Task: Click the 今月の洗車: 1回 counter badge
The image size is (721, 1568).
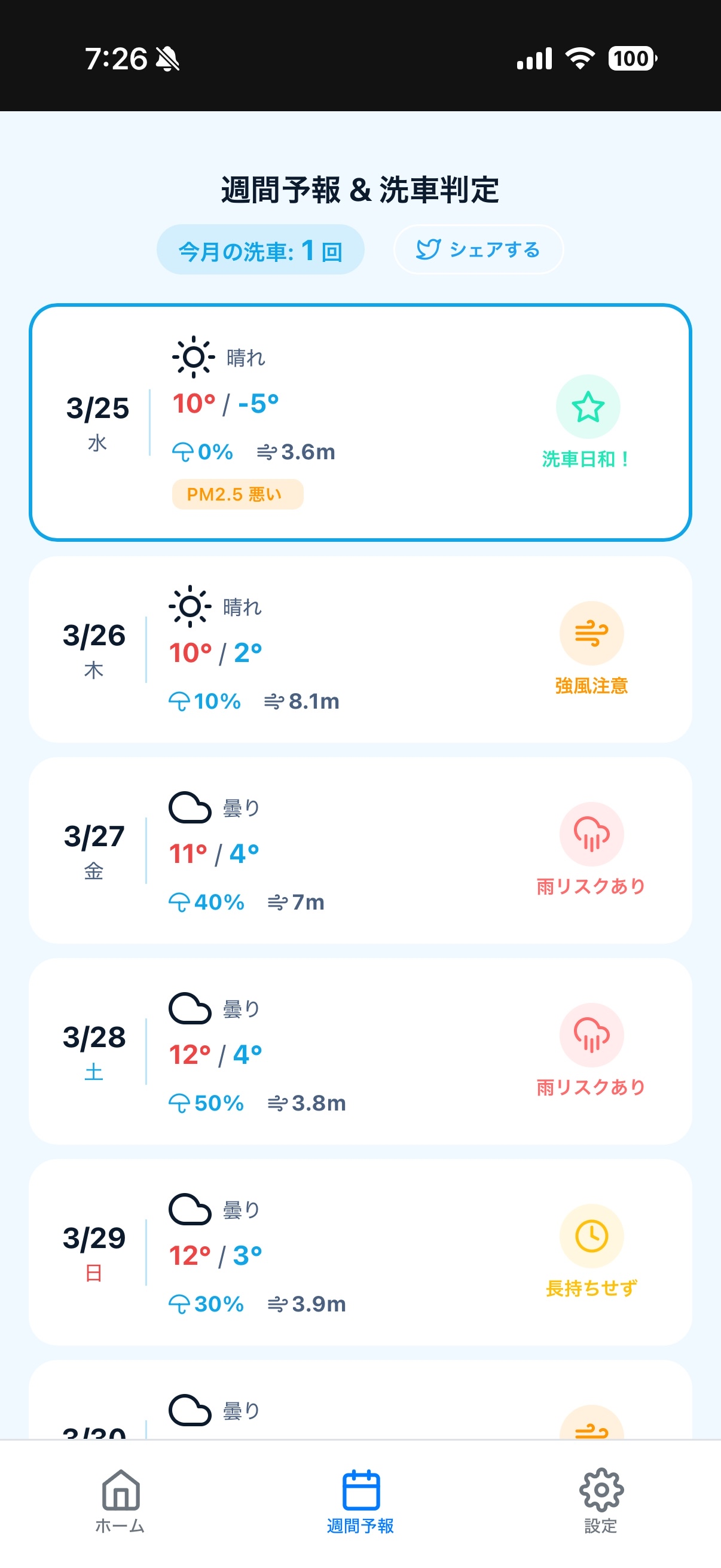Action: [x=261, y=249]
